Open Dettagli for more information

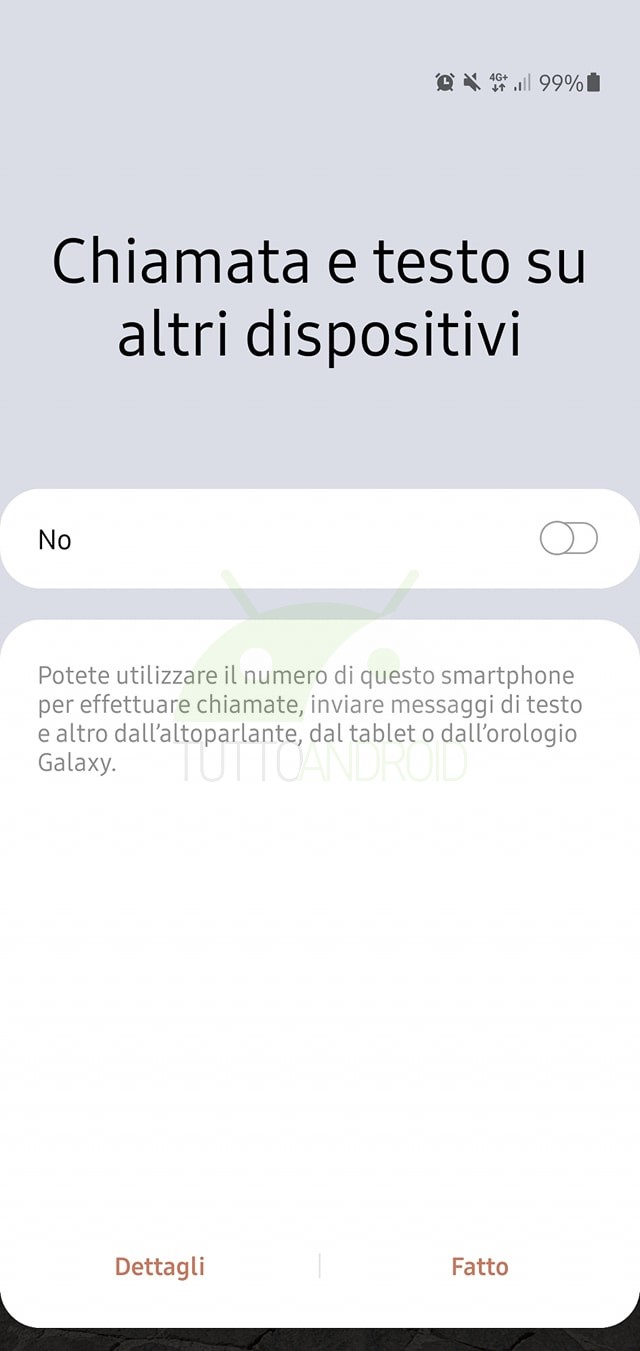point(160,1266)
